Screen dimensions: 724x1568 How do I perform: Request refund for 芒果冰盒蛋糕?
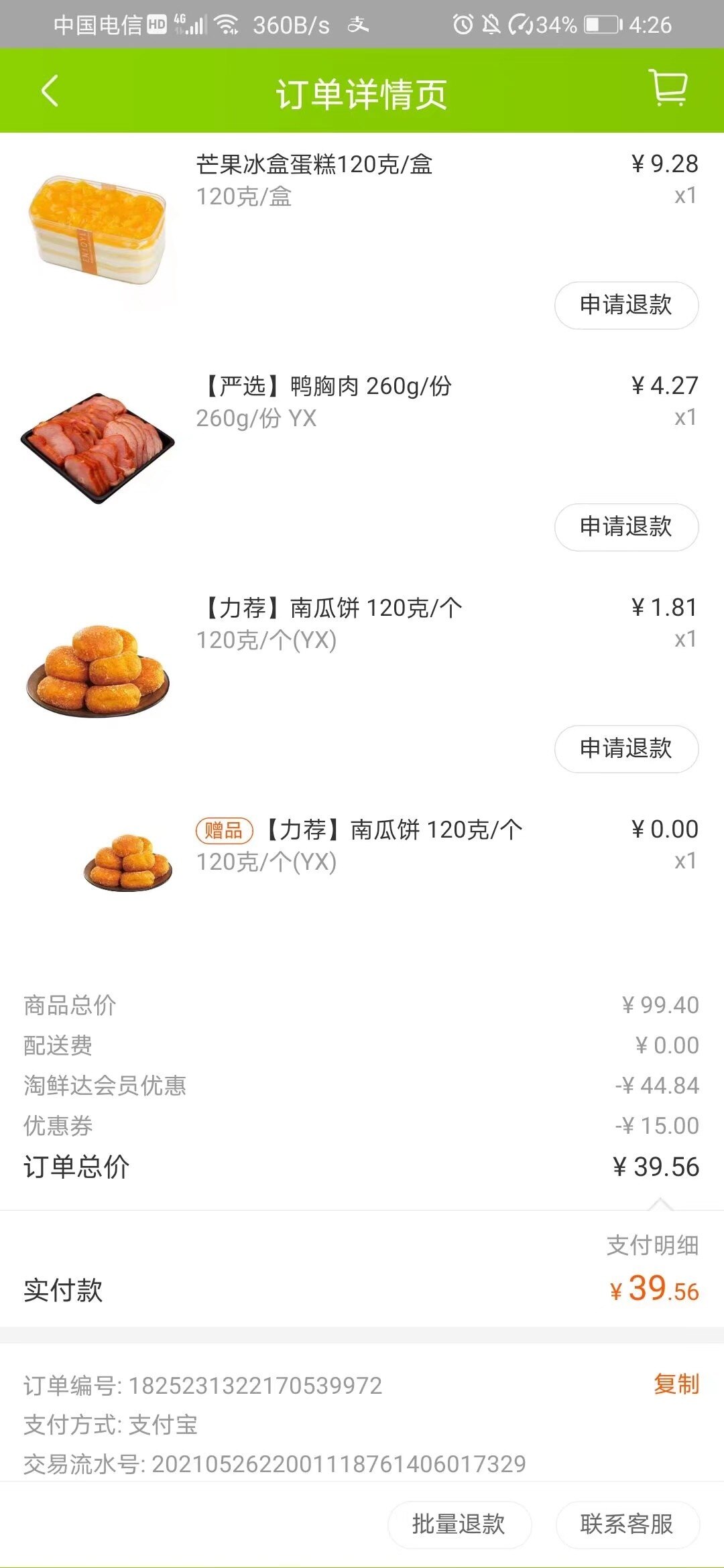point(626,306)
